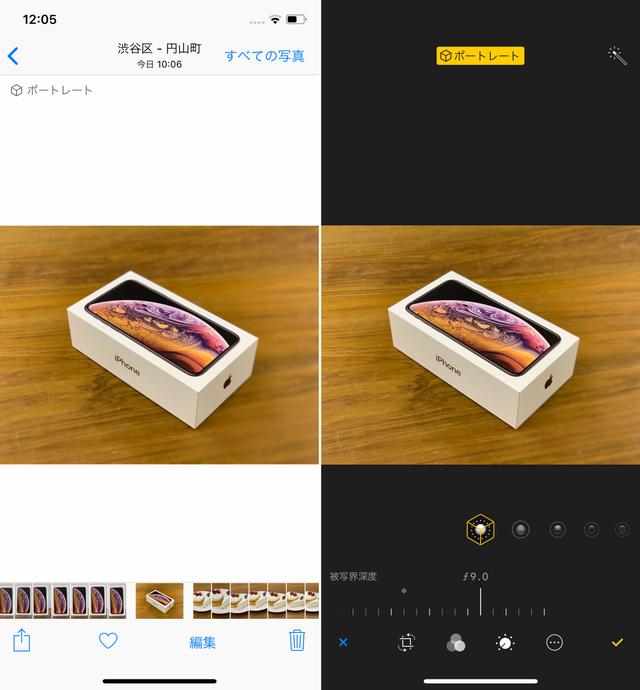The image size is (640, 690).
Task: Open the adjustment dial tool
Action: pos(505,643)
